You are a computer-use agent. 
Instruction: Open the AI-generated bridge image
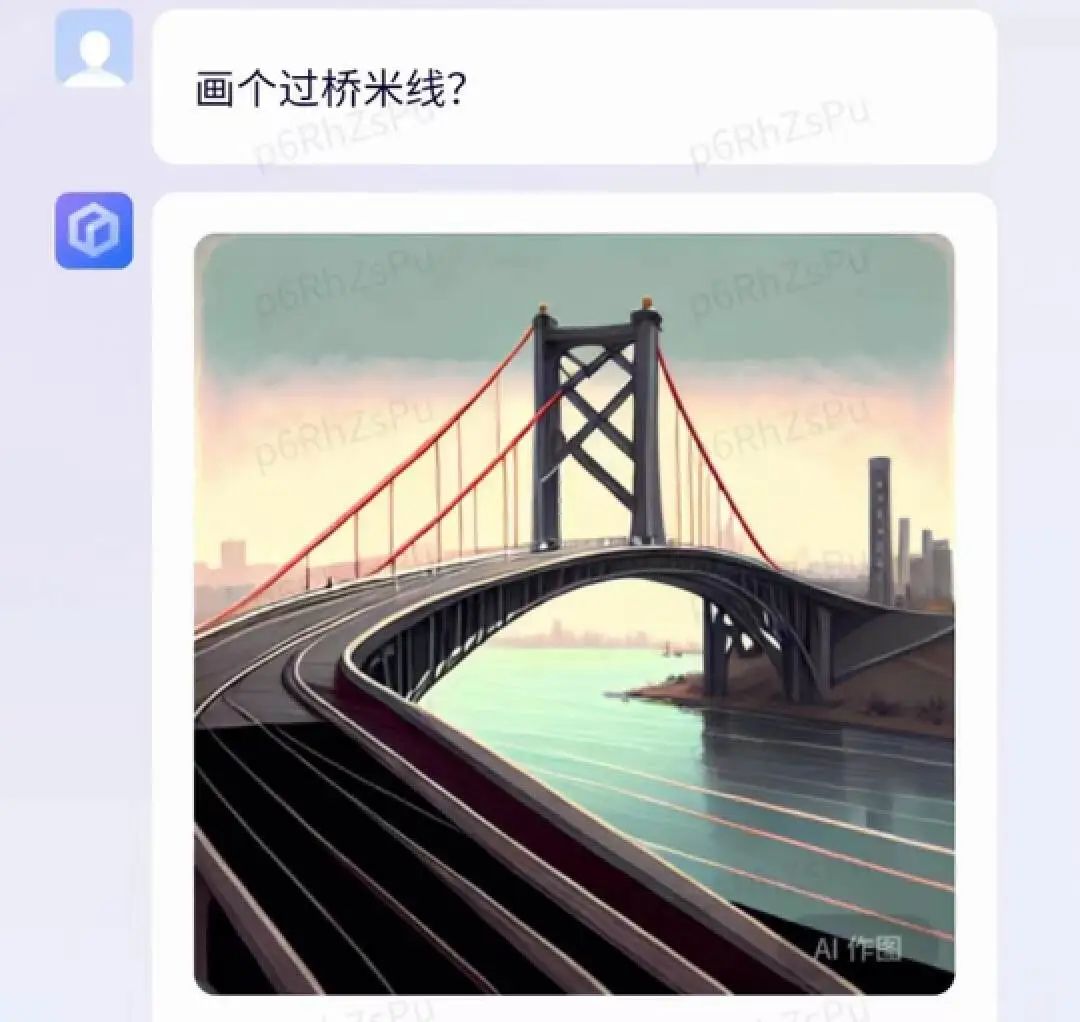coord(573,613)
